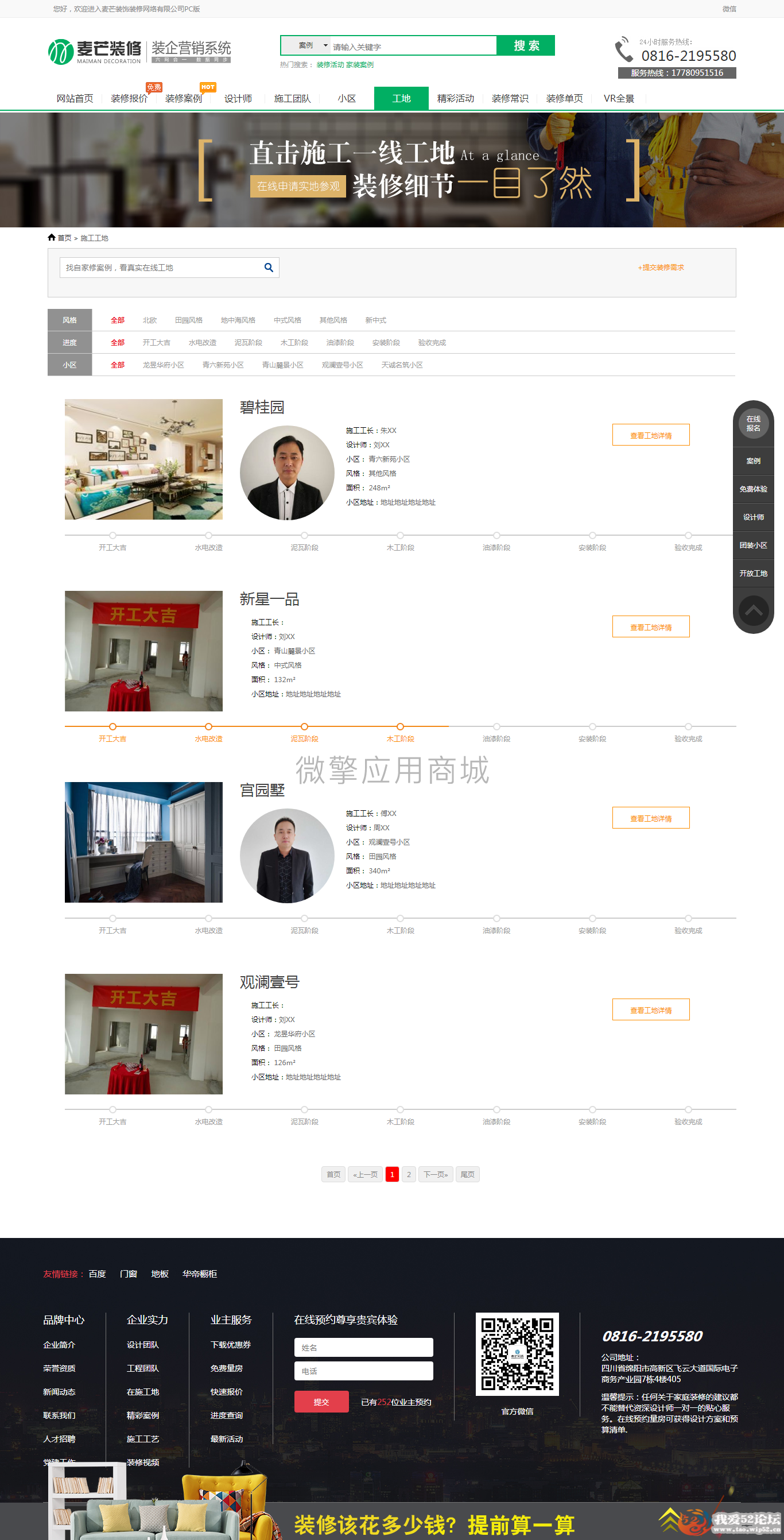The width and height of the screenshot is (784, 1540).
Task: Jump to 尾页 last page
Action: coord(467,1174)
